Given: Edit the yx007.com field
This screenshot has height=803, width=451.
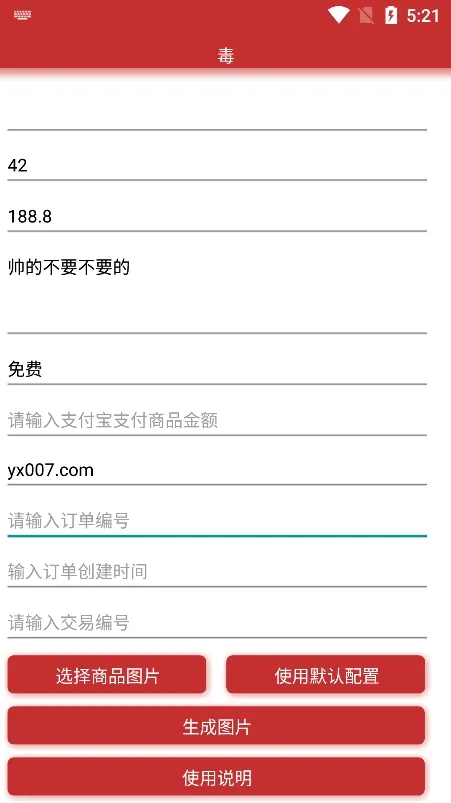Looking at the screenshot, I should [217, 470].
